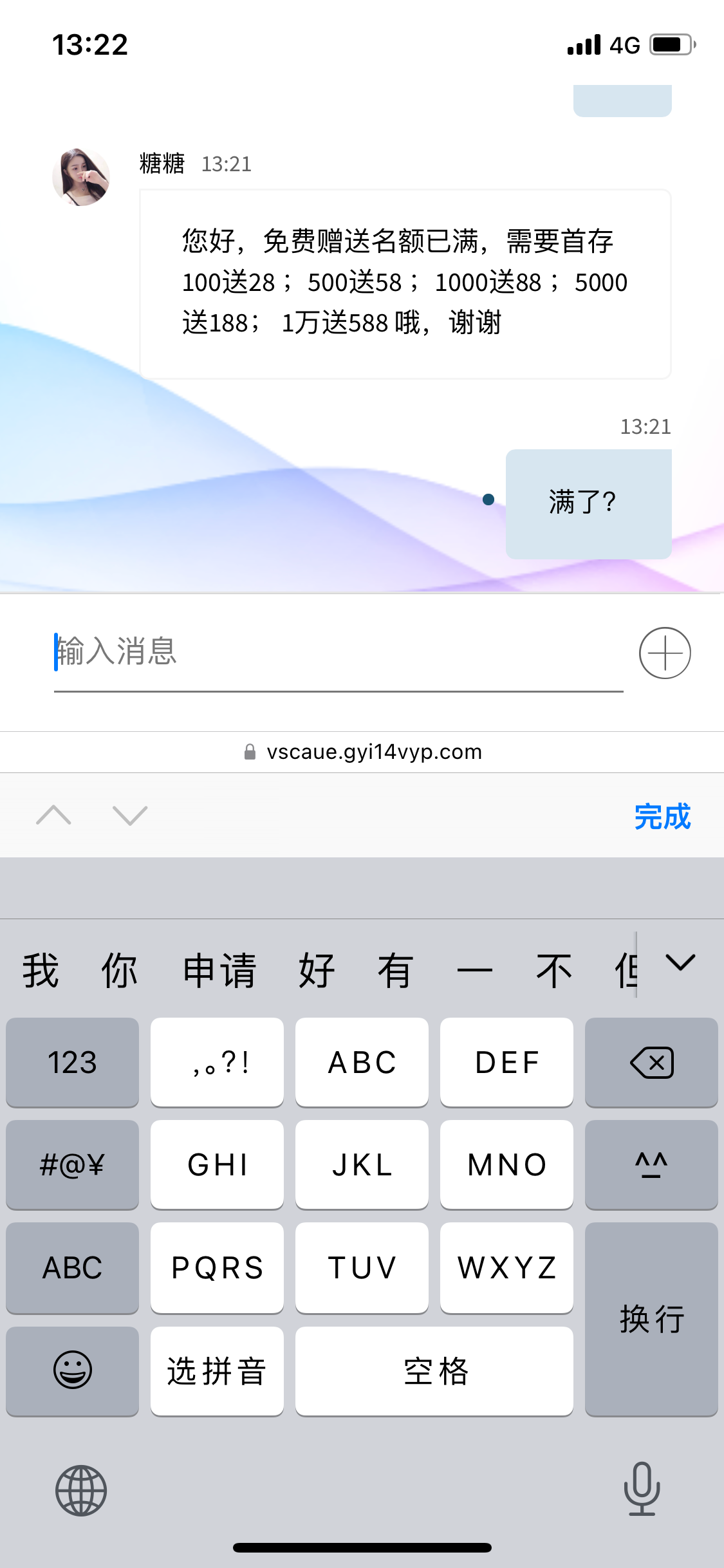Choose the 好 word suggestion
724x1568 pixels.
click(316, 970)
